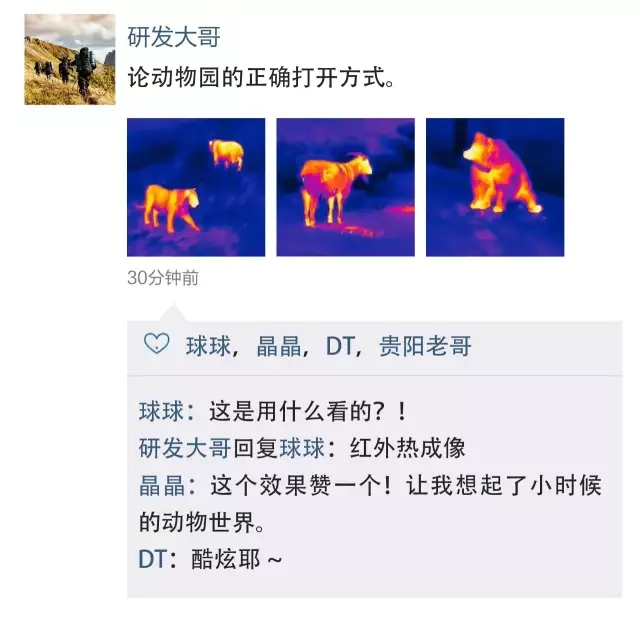Open the thermal photo of the goat
Image resolution: width=640 pixels, height=636 pixels.
[345, 187]
